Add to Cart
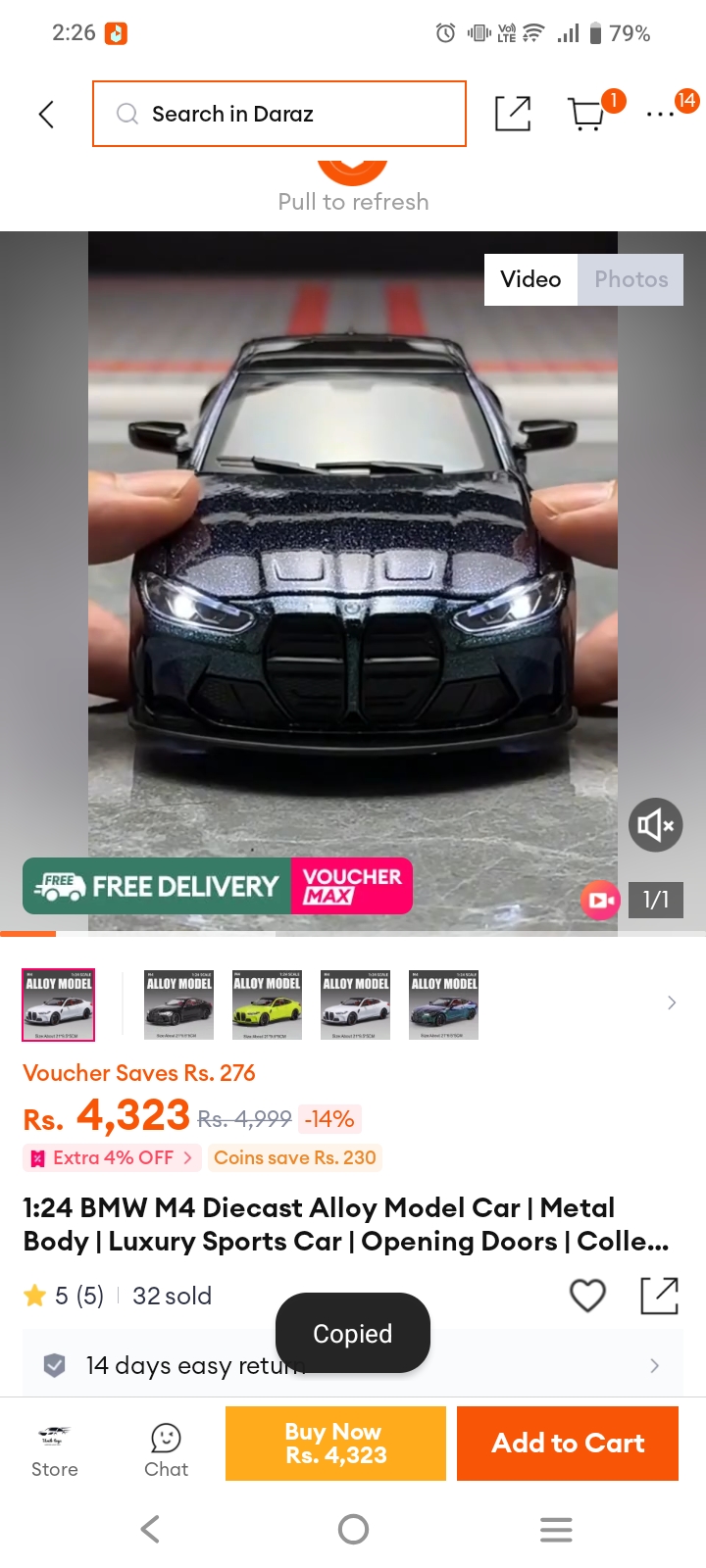 (x=568, y=1444)
